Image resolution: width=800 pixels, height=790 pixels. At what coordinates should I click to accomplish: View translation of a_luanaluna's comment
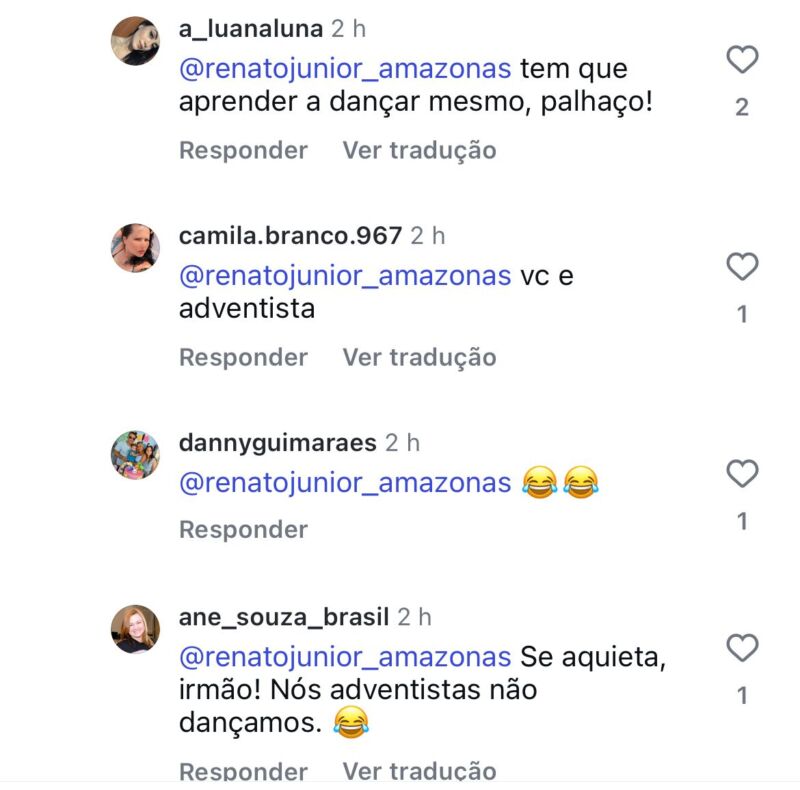(419, 151)
